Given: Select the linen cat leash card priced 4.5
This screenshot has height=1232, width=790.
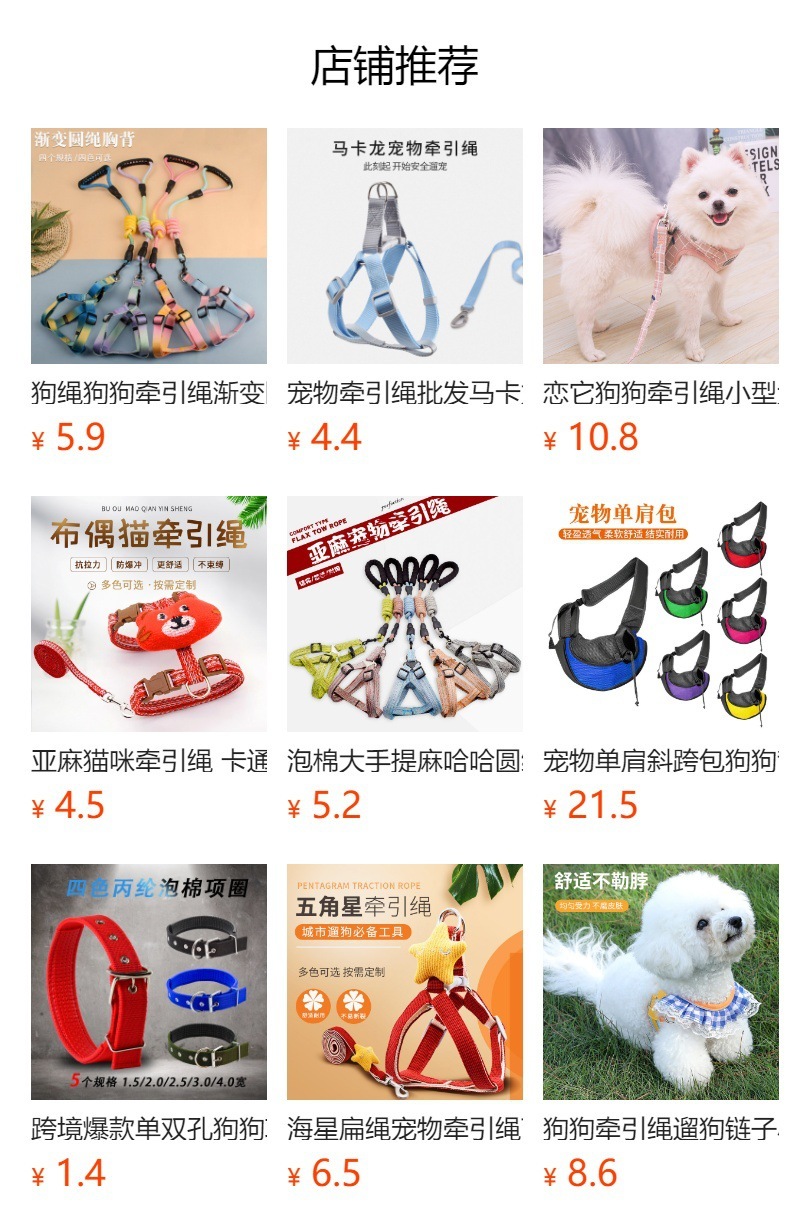Looking at the screenshot, I should pyautogui.click(x=148, y=614).
